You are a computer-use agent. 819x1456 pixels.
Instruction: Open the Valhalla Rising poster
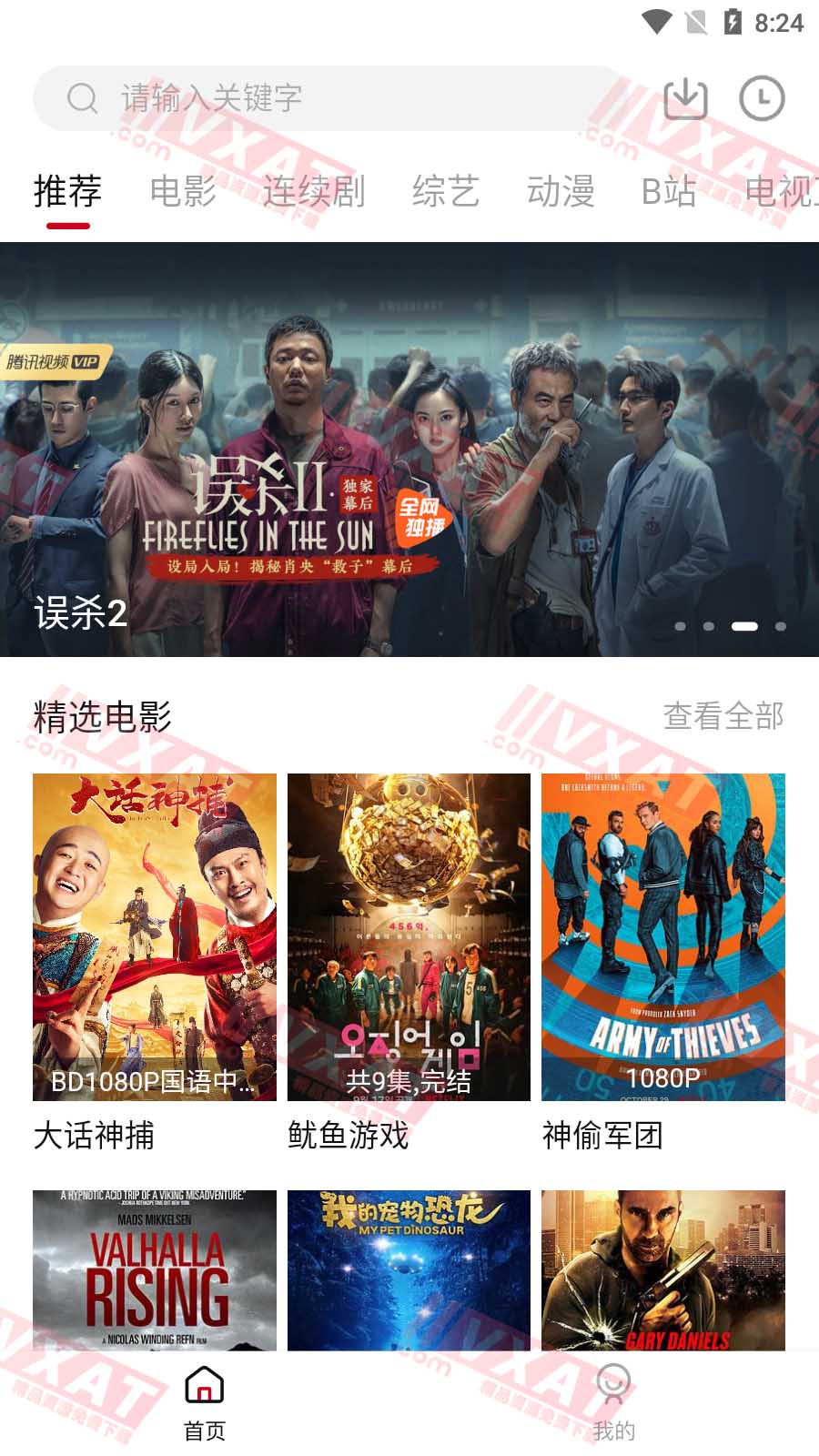tap(155, 1269)
